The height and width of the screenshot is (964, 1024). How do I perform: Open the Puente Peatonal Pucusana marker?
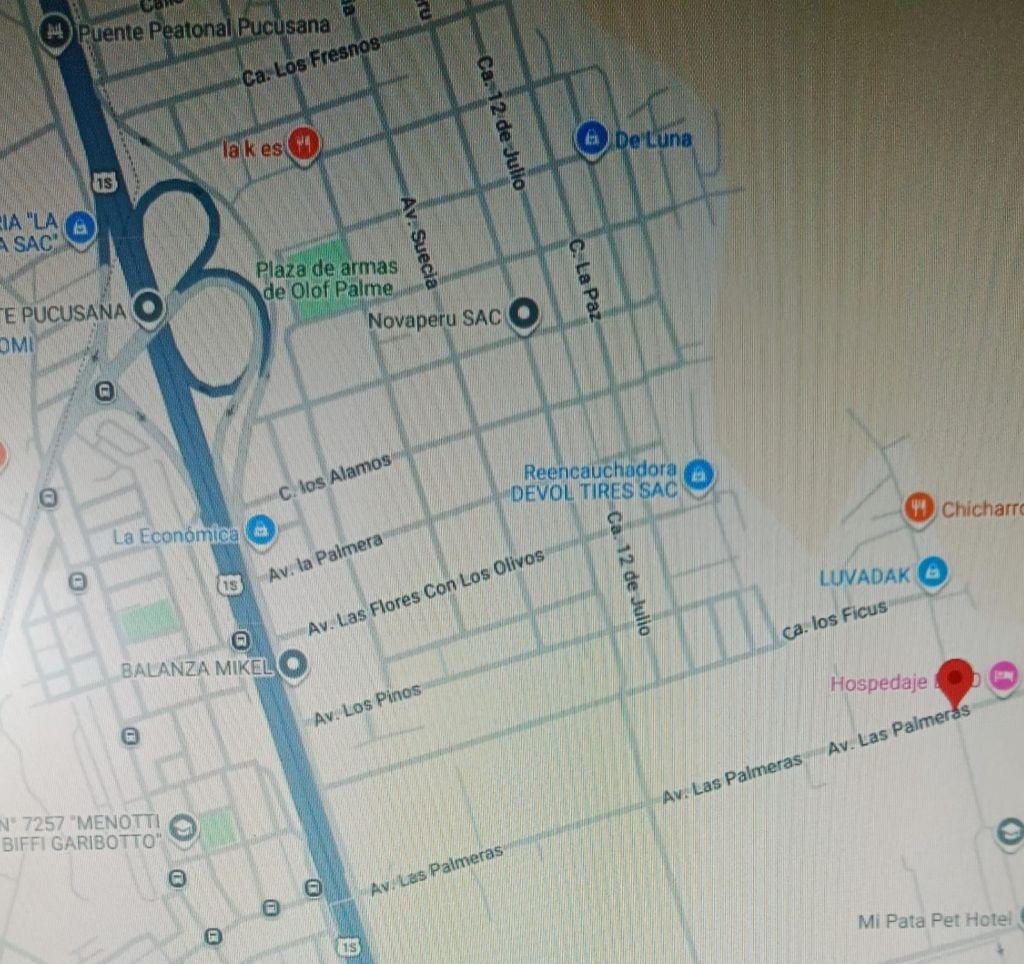click(55, 30)
